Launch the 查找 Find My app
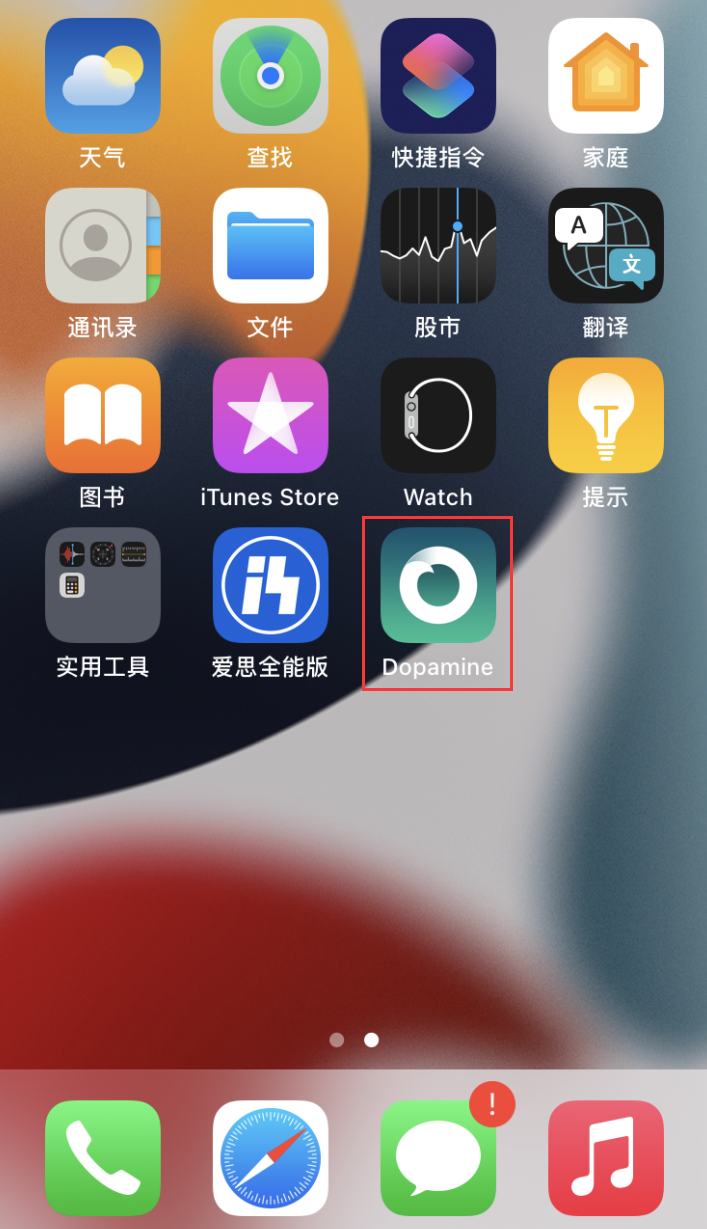 pyautogui.click(x=270, y=76)
